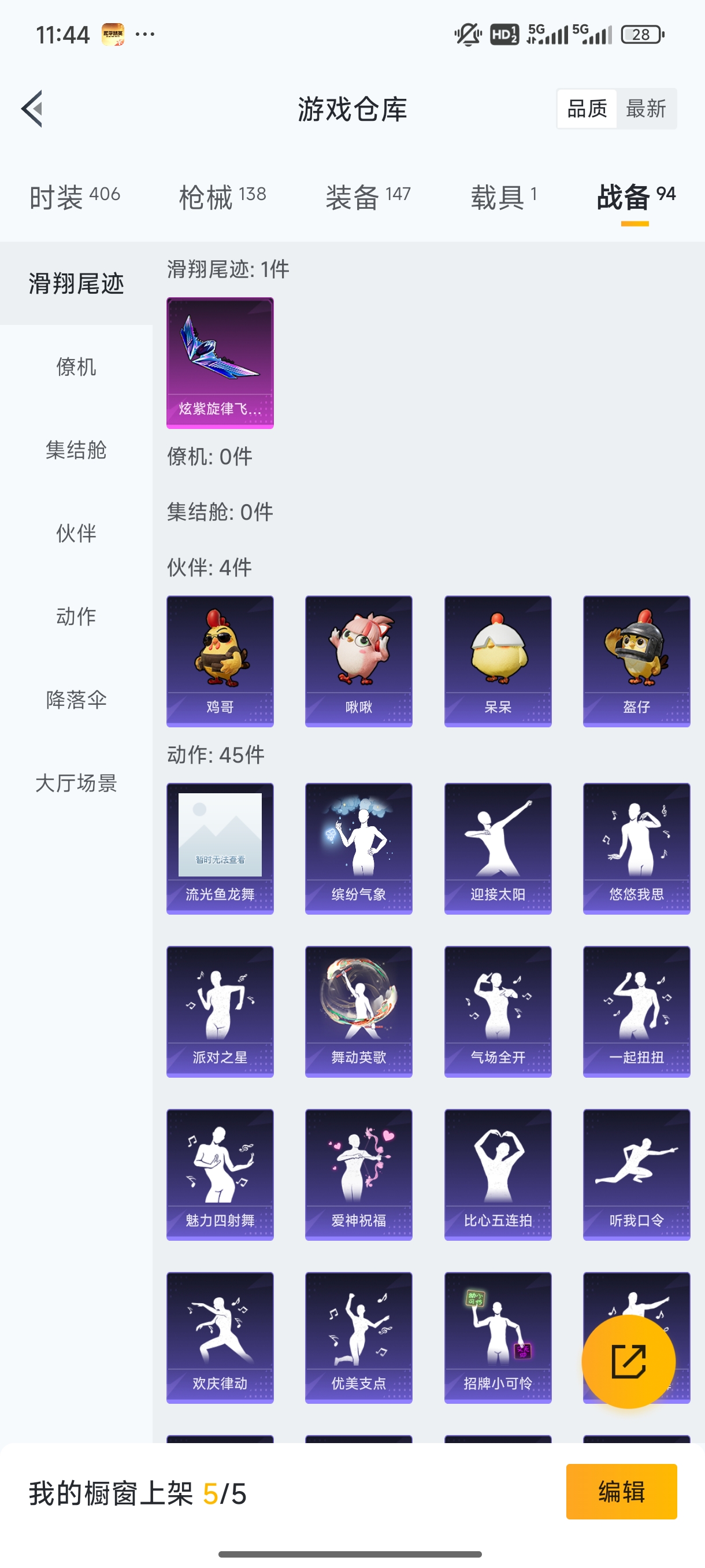Go back with the arrow at top left
705x1568 pixels.
point(32,109)
